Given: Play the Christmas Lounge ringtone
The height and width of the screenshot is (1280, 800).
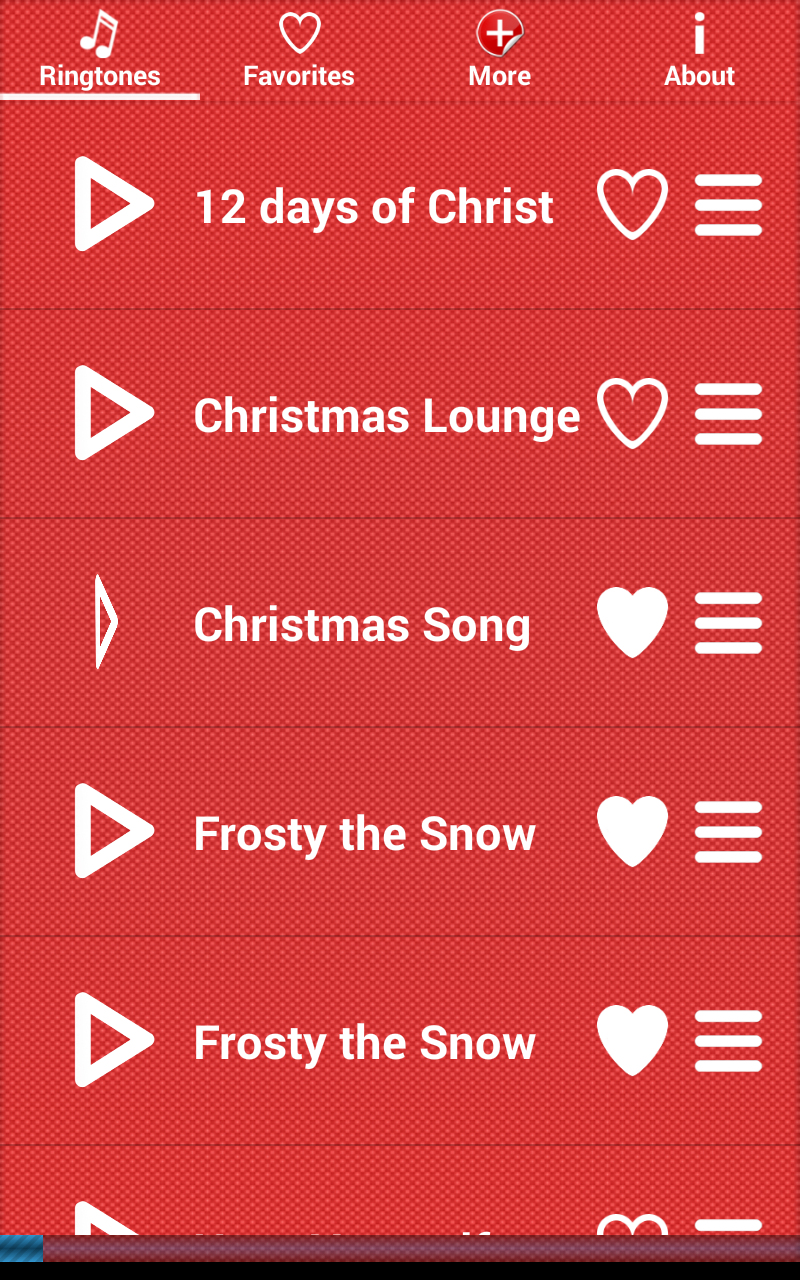Looking at the screenshot, I should pos(113,413).
